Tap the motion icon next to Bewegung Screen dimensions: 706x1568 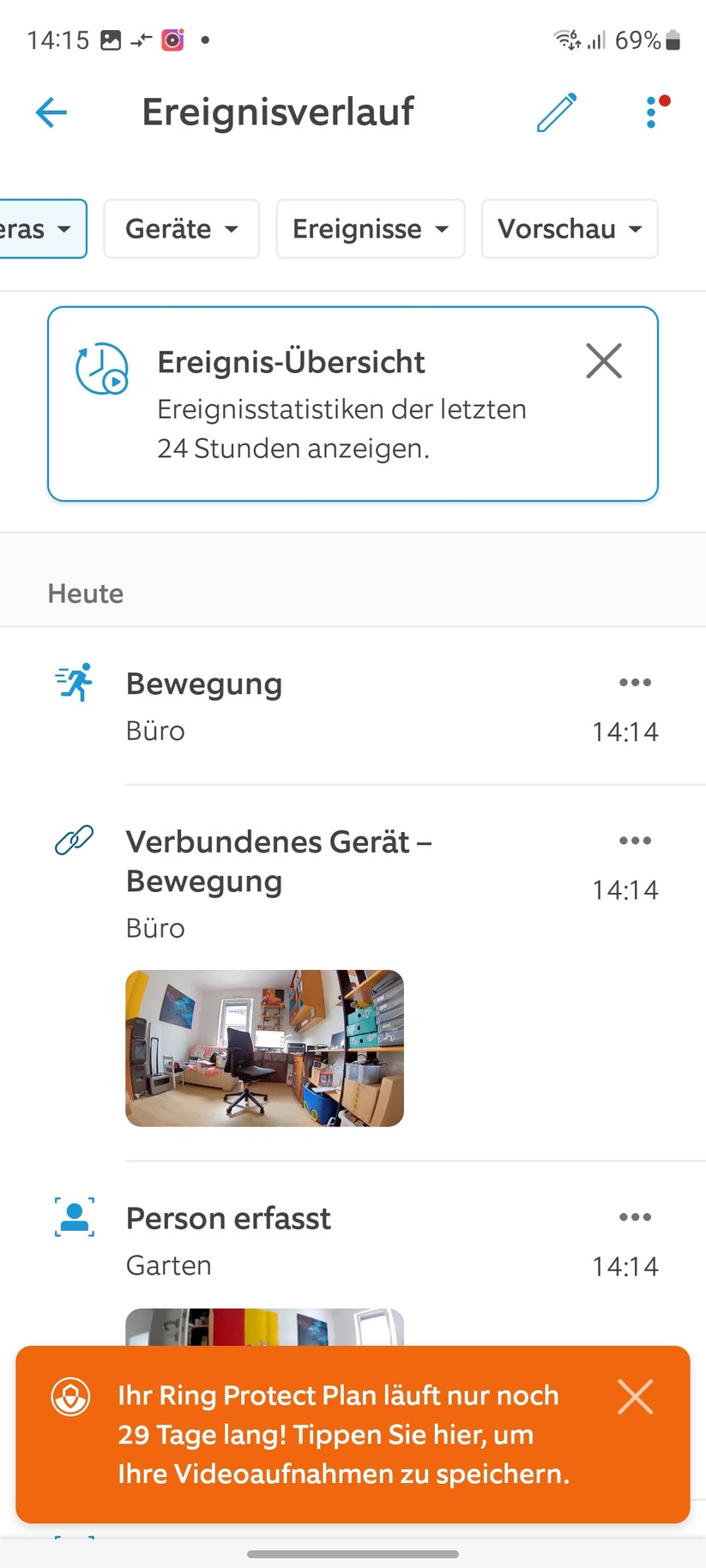[x=73, y=683]
